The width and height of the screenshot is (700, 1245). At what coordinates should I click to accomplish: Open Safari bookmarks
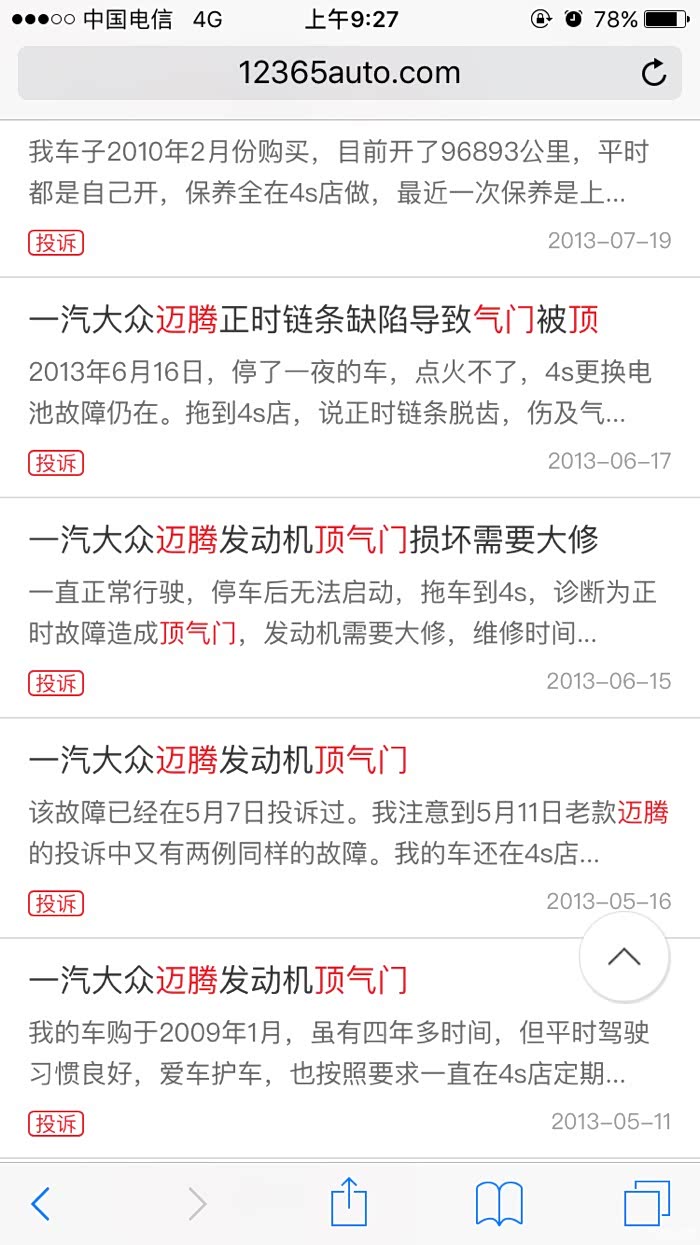click(x=499, y=1203)
